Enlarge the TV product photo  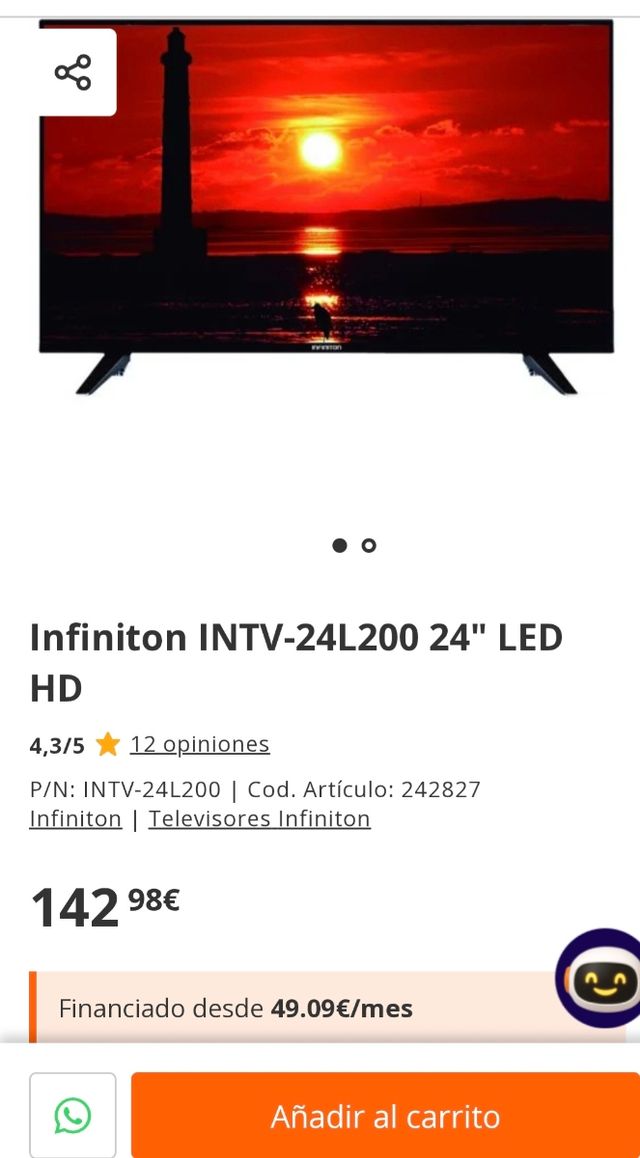(326, 200)
